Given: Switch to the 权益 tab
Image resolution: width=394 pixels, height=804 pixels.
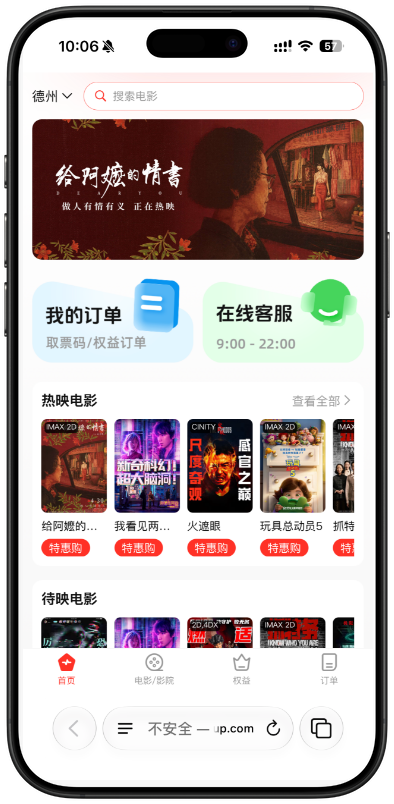Looking at the screenshot, I should click(241, 670).
